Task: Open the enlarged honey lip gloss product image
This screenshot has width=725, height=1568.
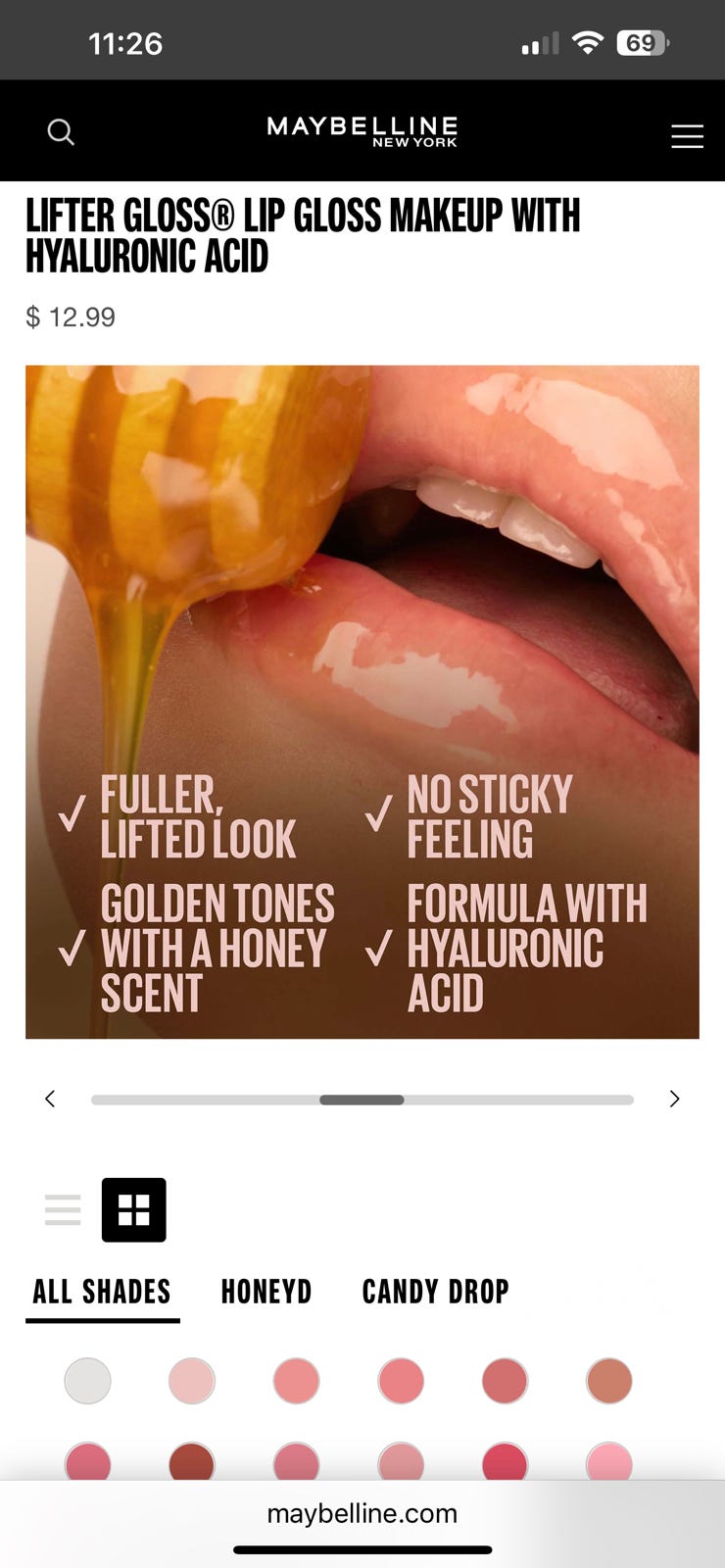Action: (x=362, y=702)
